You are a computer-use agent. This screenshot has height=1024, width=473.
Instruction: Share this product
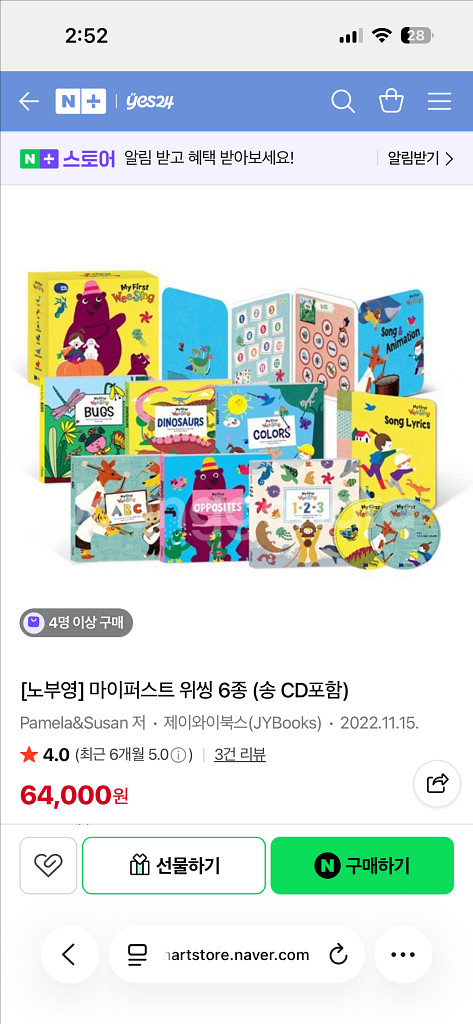(x=438, y=783)
